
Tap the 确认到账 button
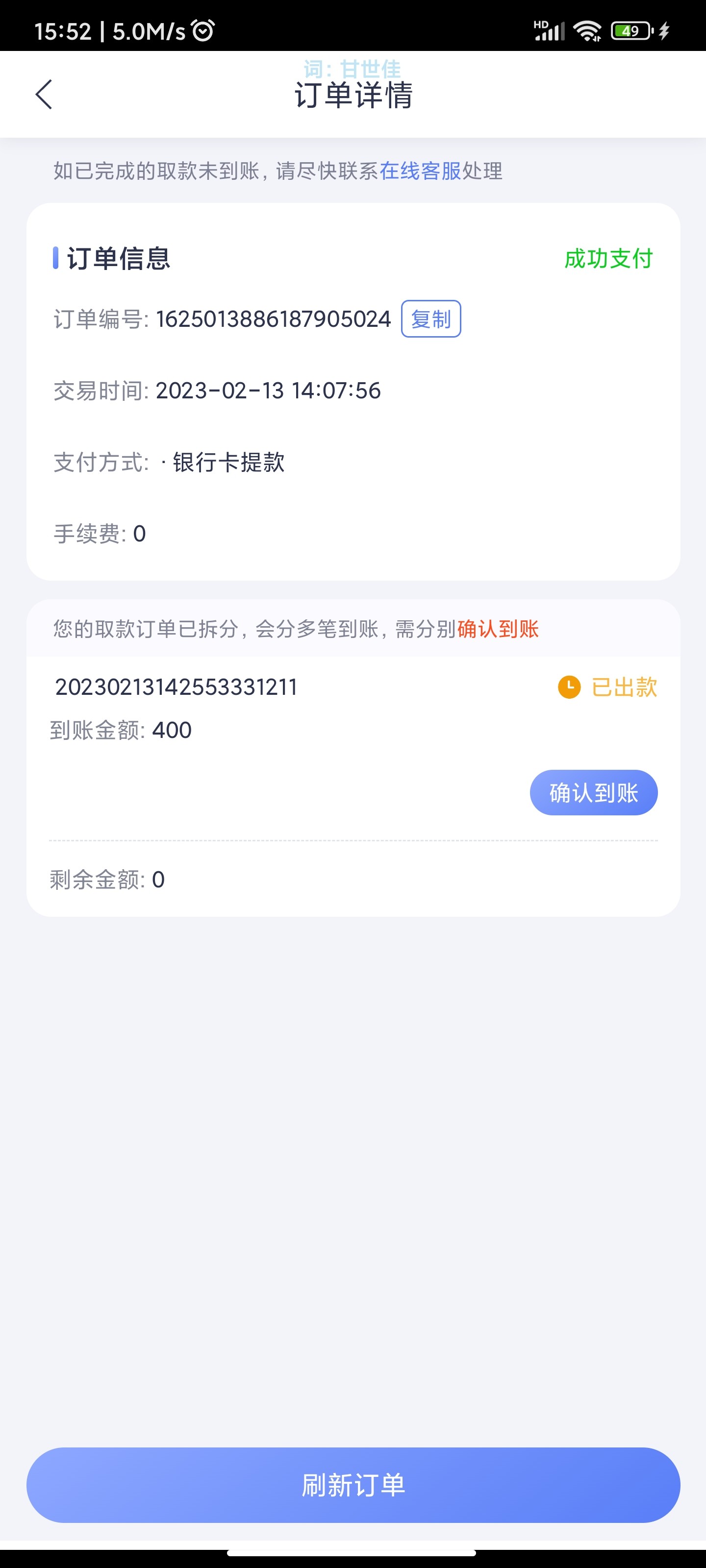(x=593, y=792)
